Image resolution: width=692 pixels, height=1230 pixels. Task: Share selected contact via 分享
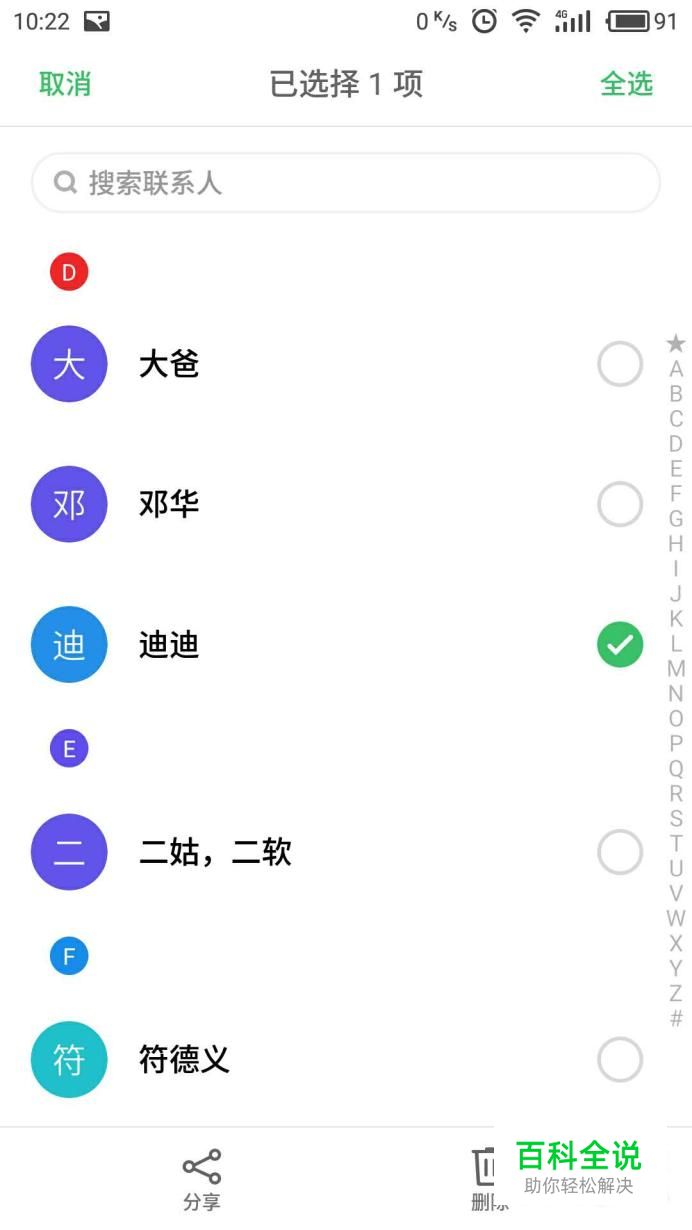(x=202, y=1178)
